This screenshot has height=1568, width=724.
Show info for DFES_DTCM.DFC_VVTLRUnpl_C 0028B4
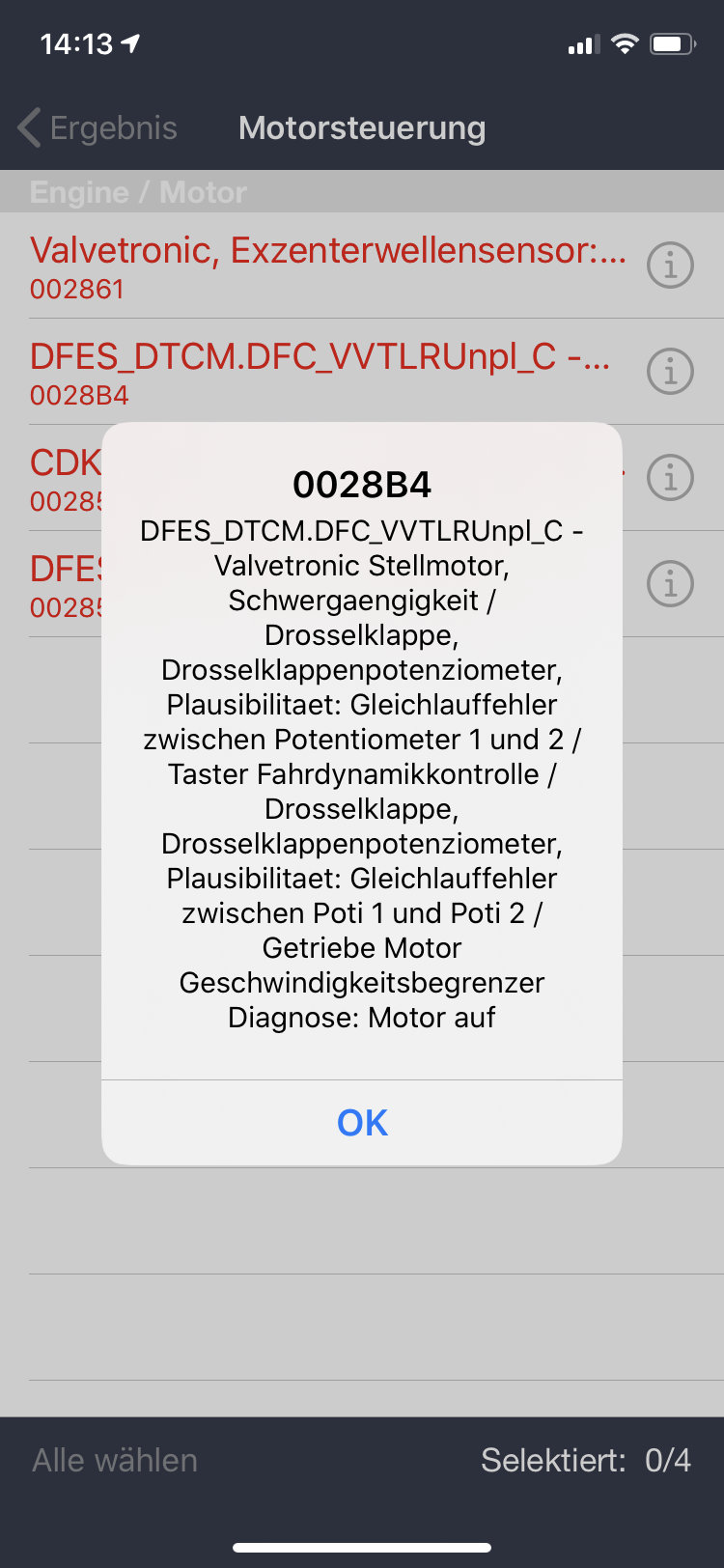(670, 372)
